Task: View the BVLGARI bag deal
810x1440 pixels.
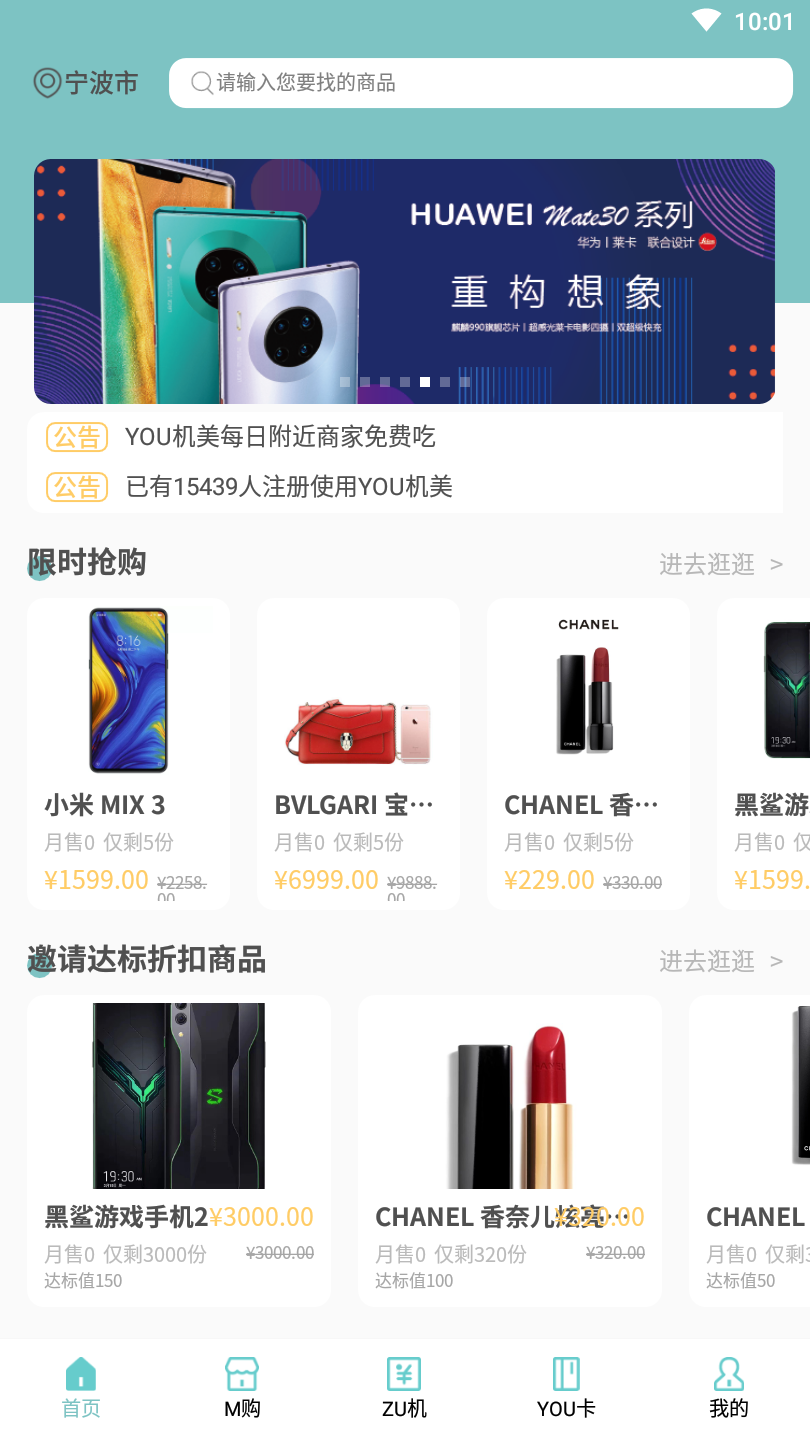Action: point(358,754)
